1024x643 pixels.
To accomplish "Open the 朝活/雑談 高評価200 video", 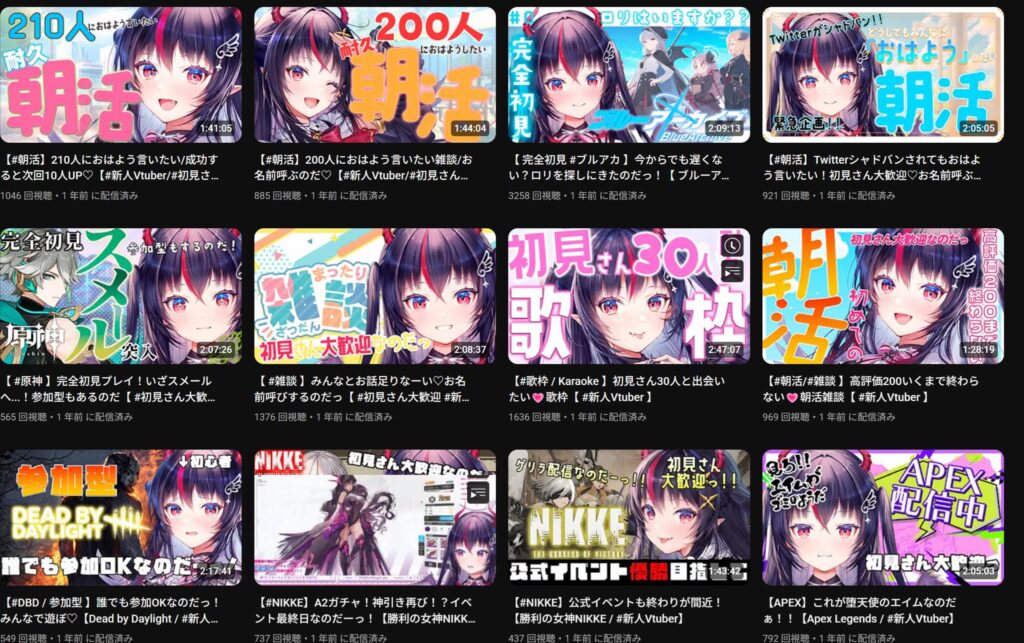I will point(882,296).
